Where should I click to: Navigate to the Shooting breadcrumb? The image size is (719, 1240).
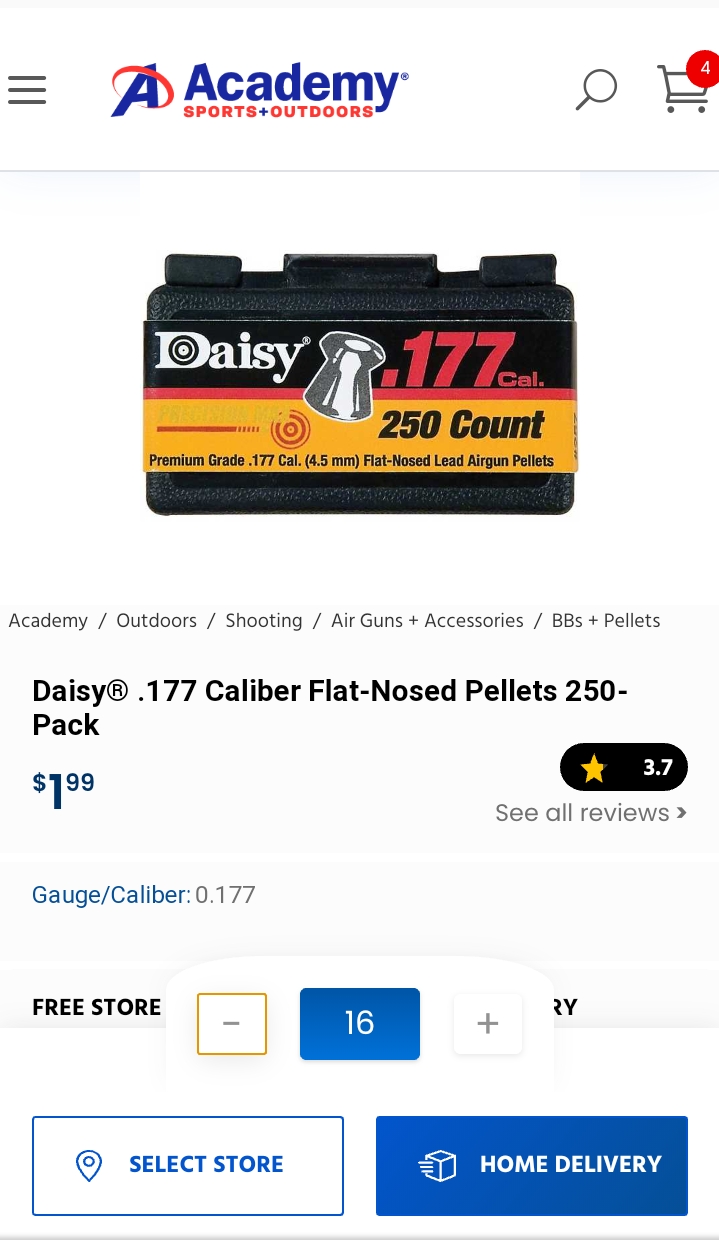264,621
